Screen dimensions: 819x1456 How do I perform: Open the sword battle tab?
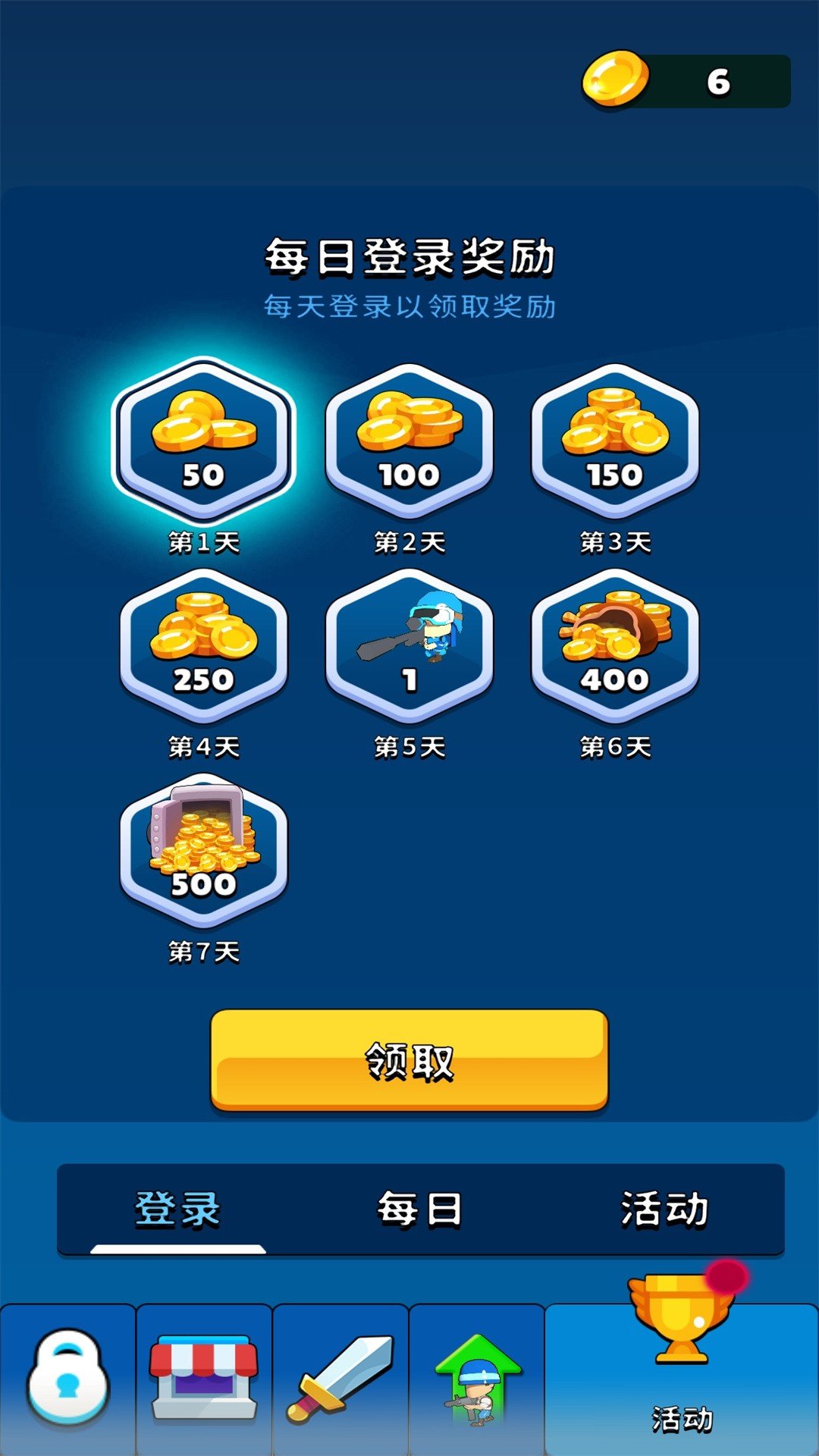[340, 1379]
